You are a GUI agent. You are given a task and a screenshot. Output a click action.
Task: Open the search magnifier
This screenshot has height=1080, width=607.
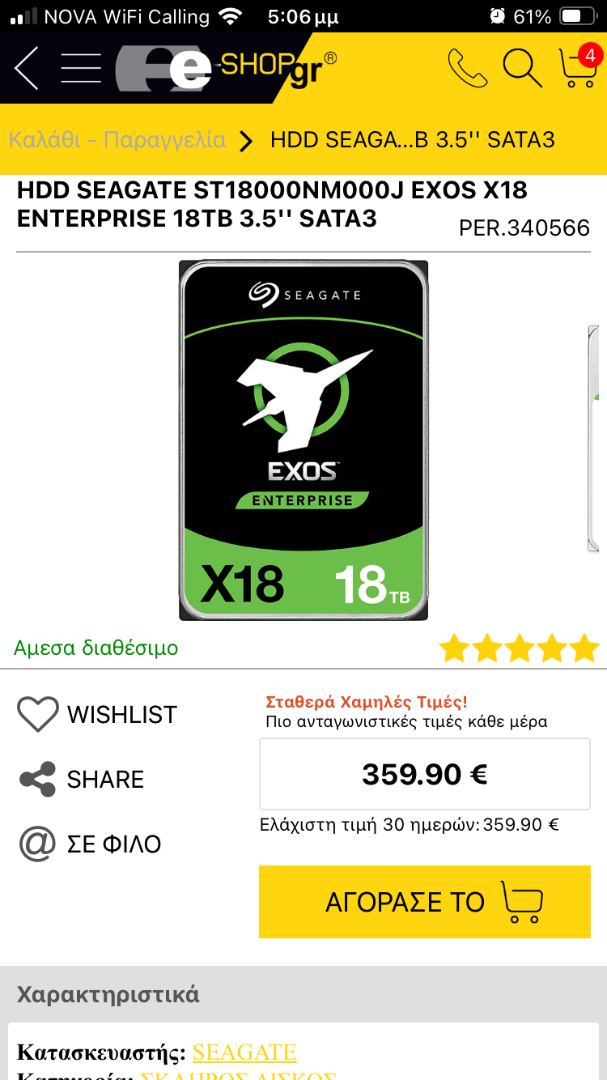click(x=522, y=68)
